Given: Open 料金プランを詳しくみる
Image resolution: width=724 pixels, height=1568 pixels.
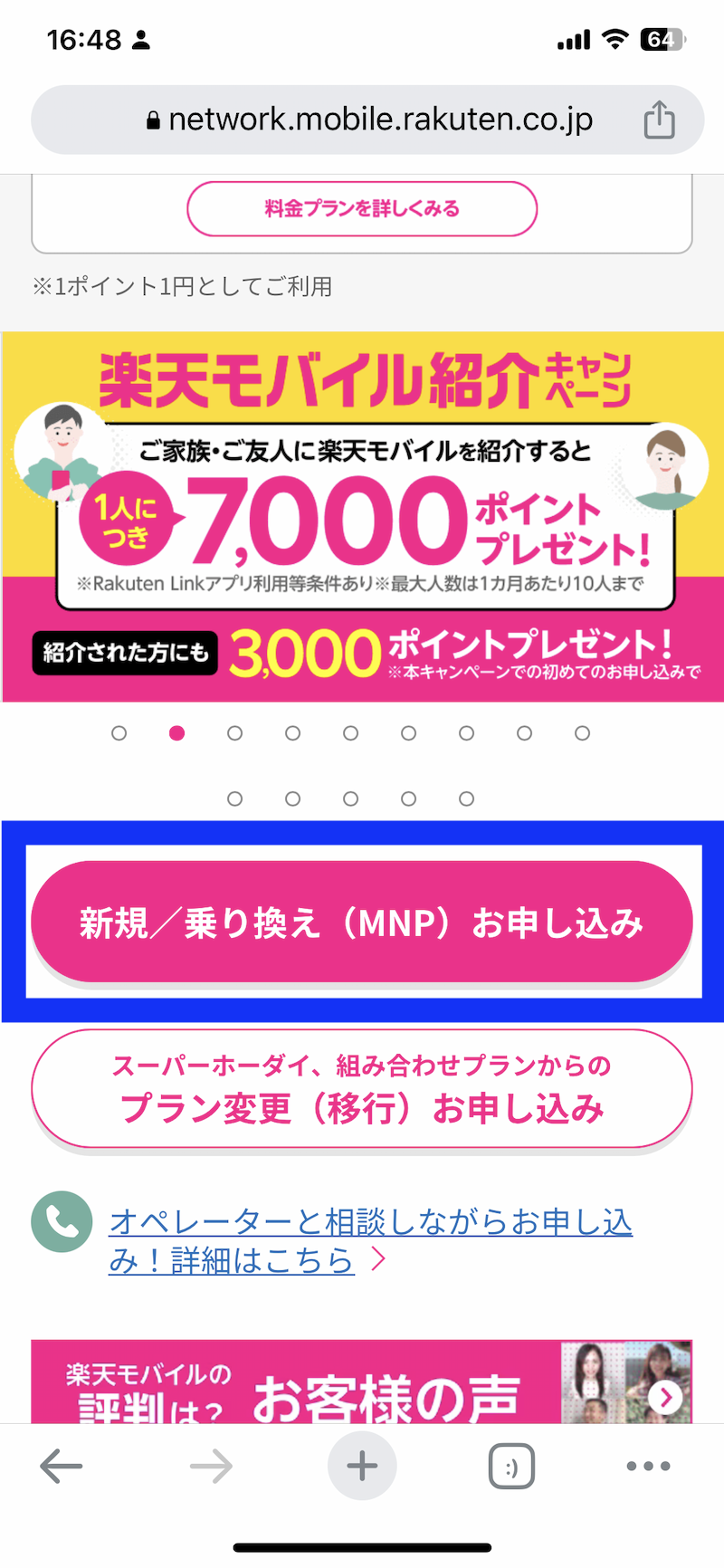Looking at the screenshot, I should coord(362,208).
